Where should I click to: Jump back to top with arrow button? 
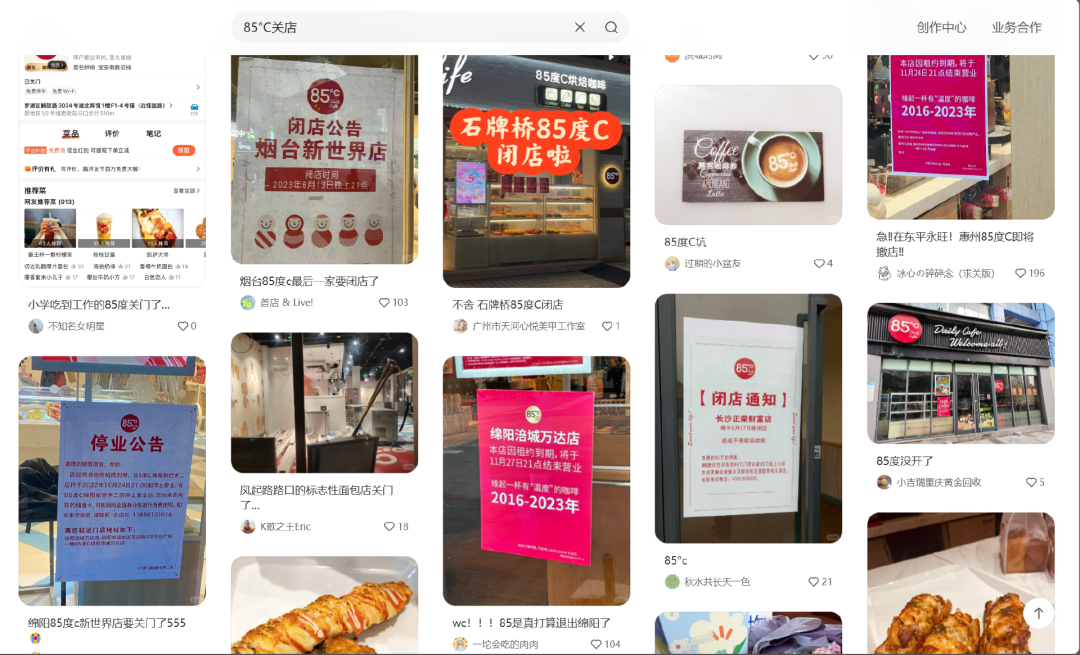[1038, 613]
